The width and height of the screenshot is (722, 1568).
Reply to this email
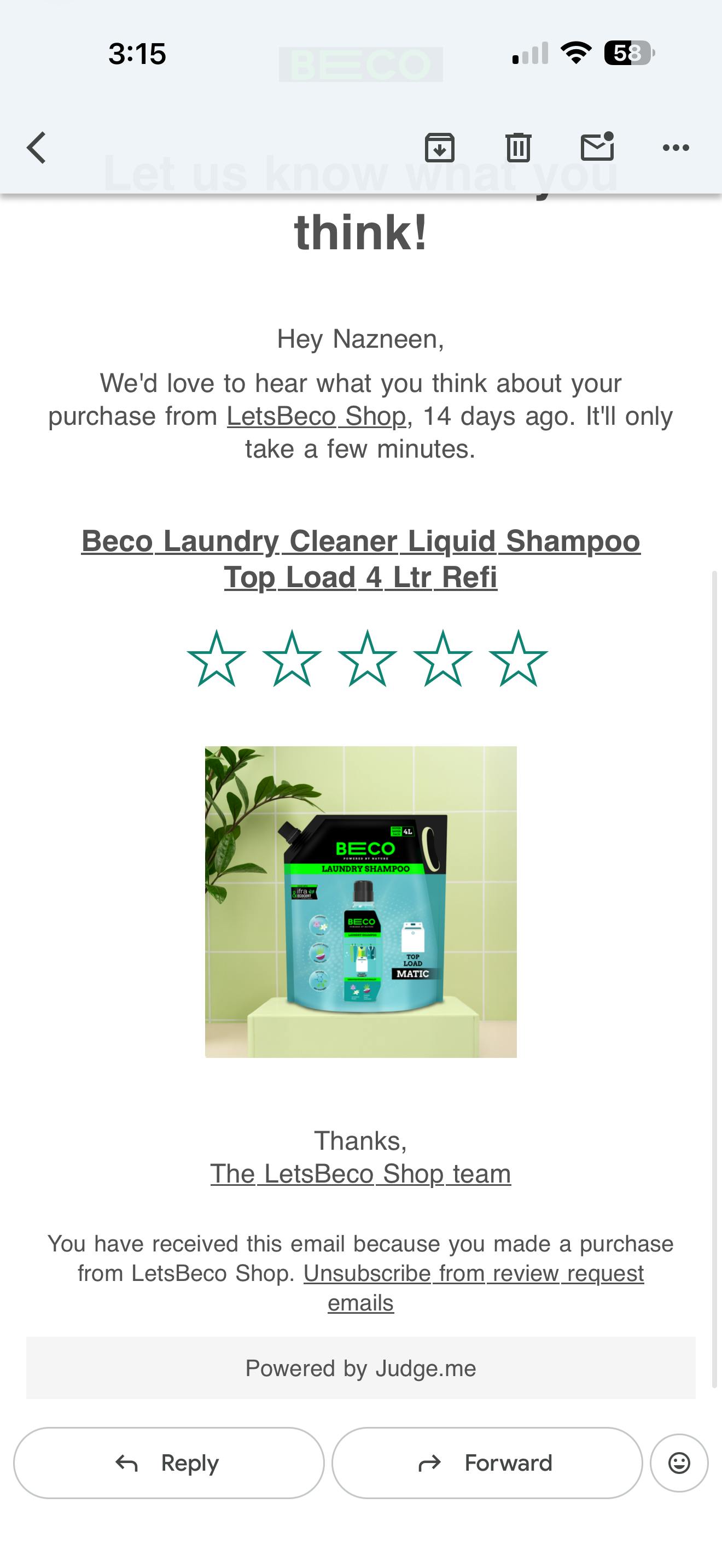click(x=168, y=1462)
